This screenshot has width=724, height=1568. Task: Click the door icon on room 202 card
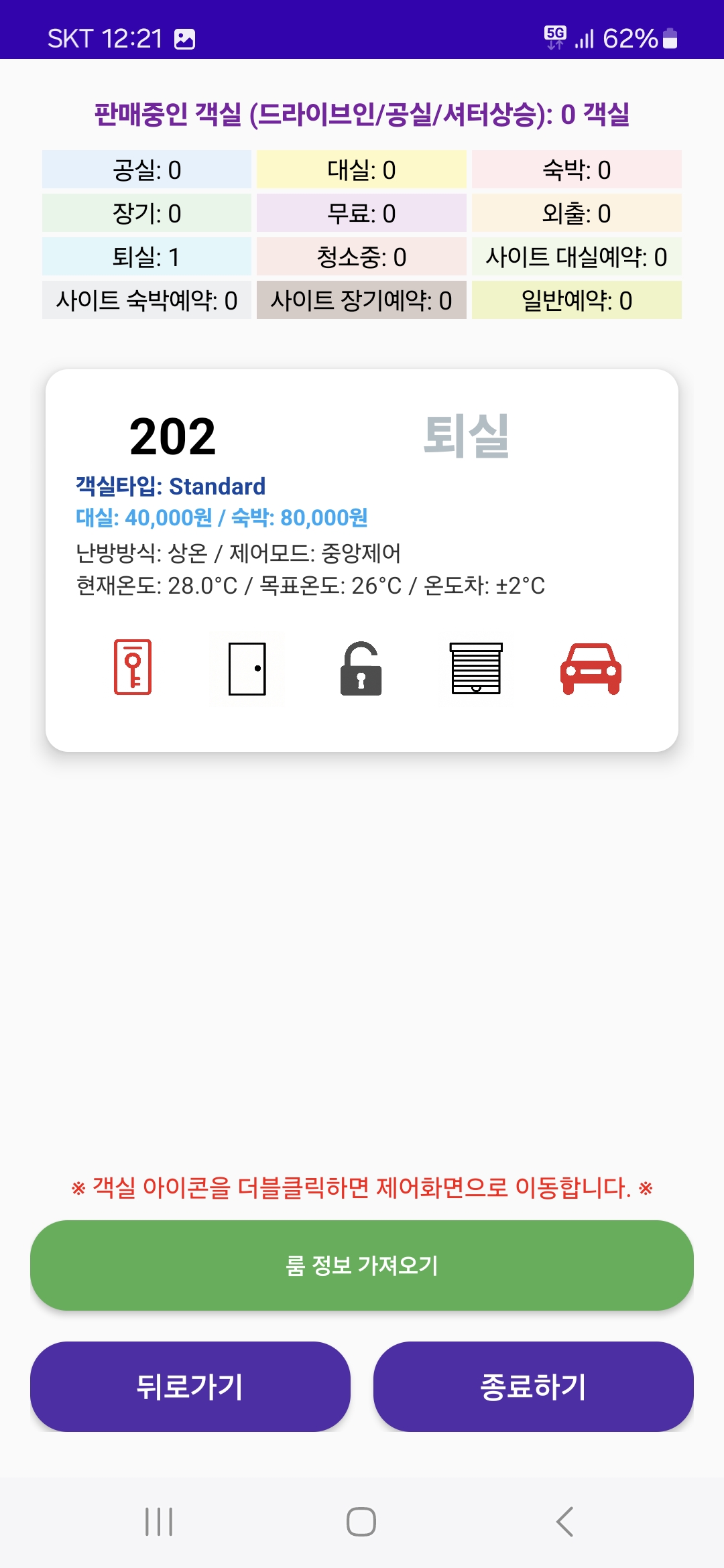point(246,670)
